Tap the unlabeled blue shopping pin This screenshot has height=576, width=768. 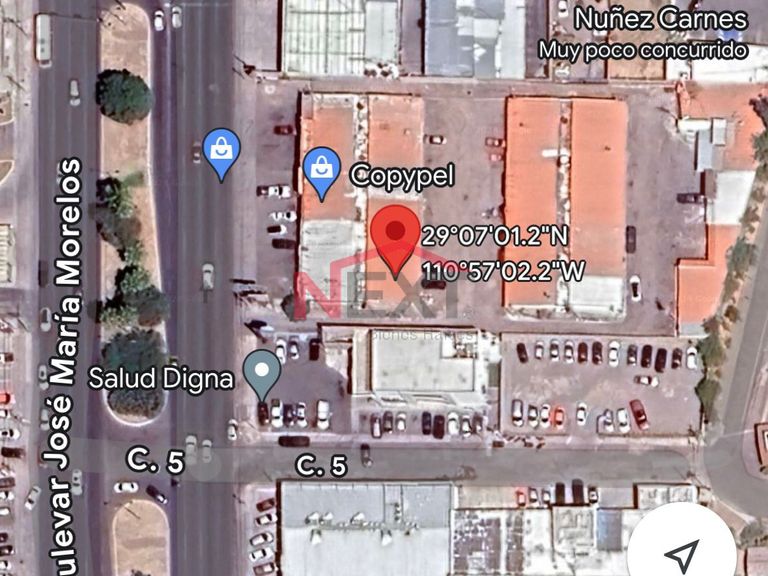click(x=220, y=153)
